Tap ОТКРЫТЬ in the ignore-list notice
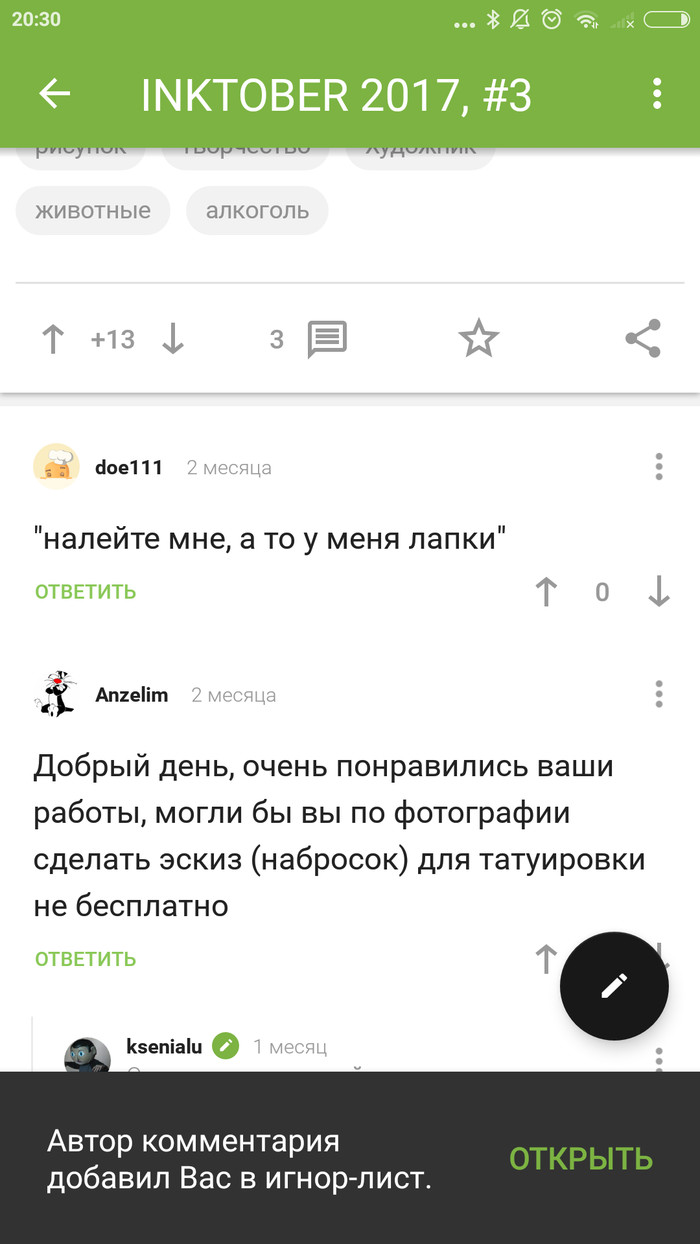700x1244 pixels. pyautogui.click(x=580, y=1158)
